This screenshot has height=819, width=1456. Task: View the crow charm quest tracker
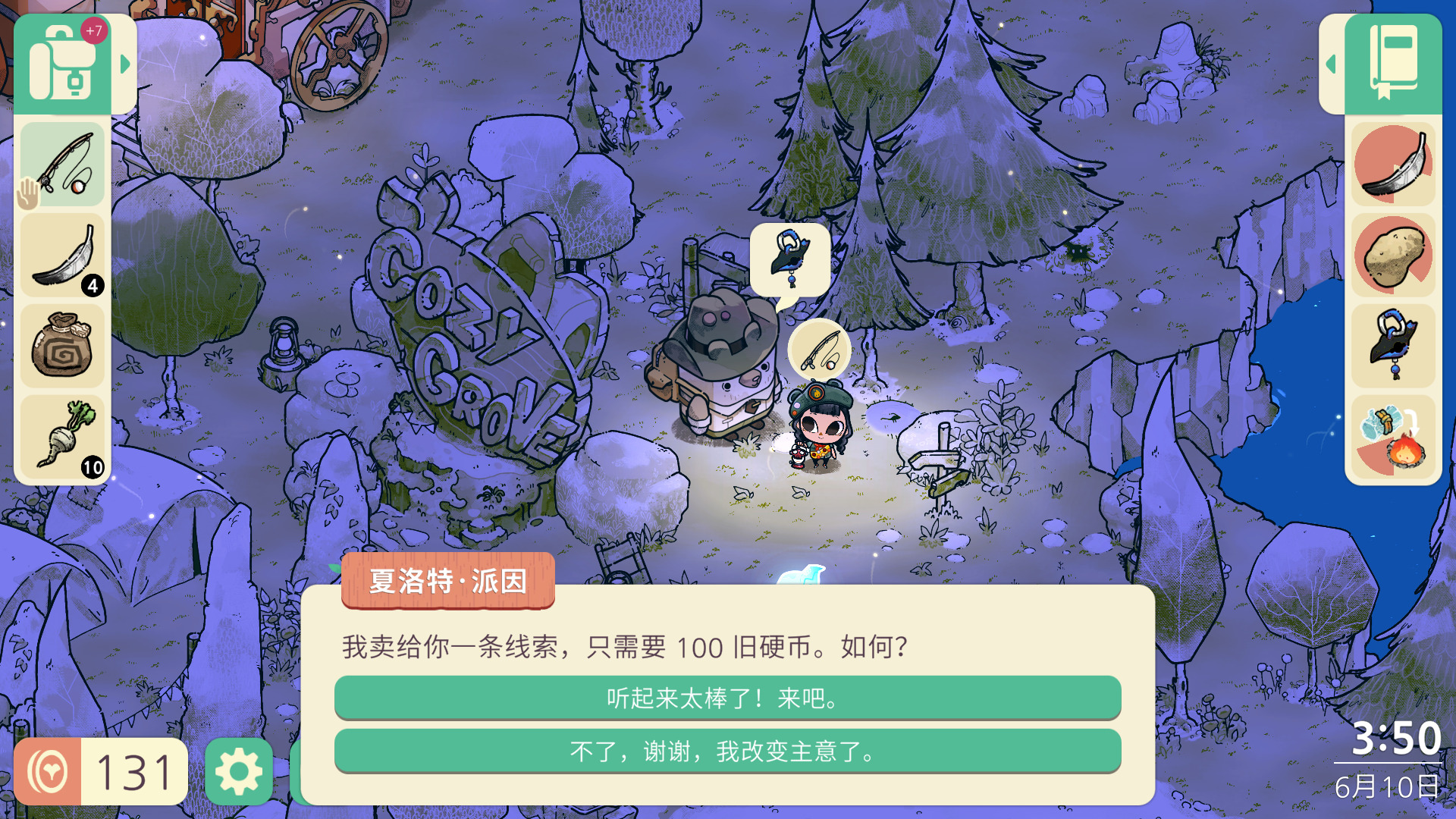click(1393, 347)
